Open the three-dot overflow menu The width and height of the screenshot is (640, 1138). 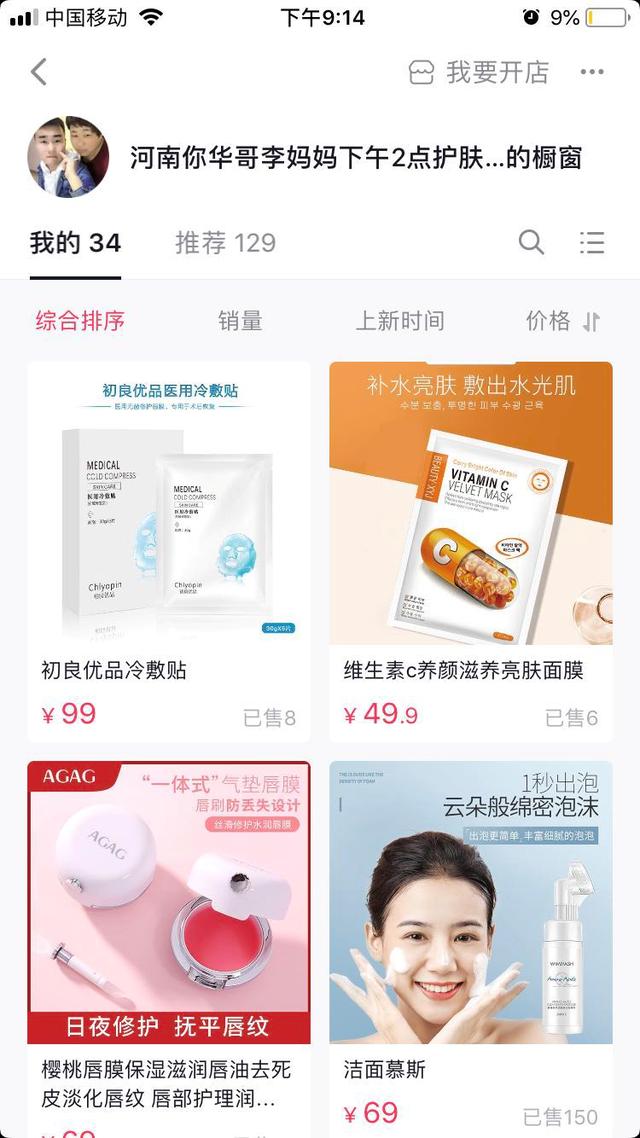click(x=592, y=72)
